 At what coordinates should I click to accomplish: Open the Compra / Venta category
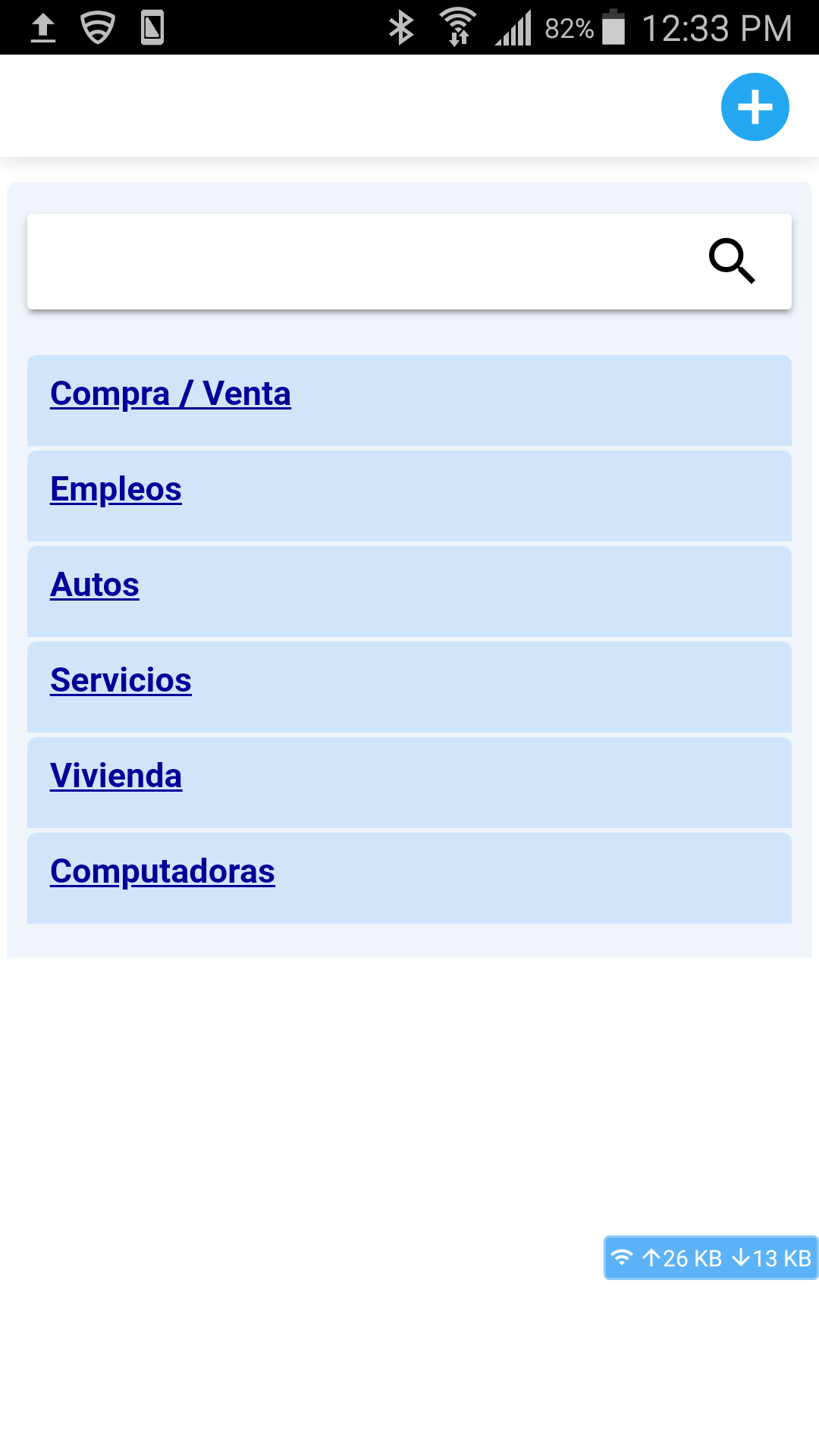[x=171, y=394]
